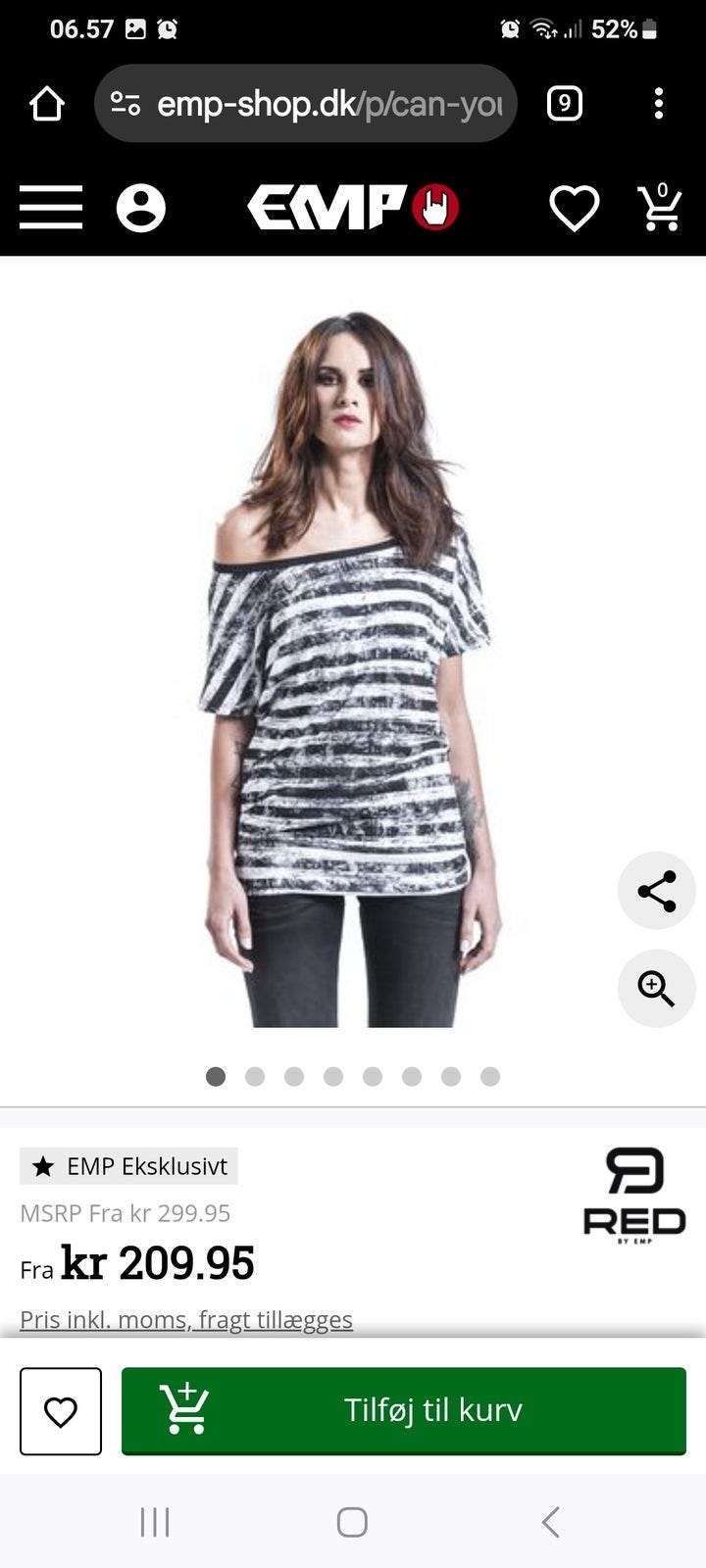The height and width of the screenshot is (1568, 706).
Task: Open the hamburger navigation menu
Action: (x=51, y=208)
